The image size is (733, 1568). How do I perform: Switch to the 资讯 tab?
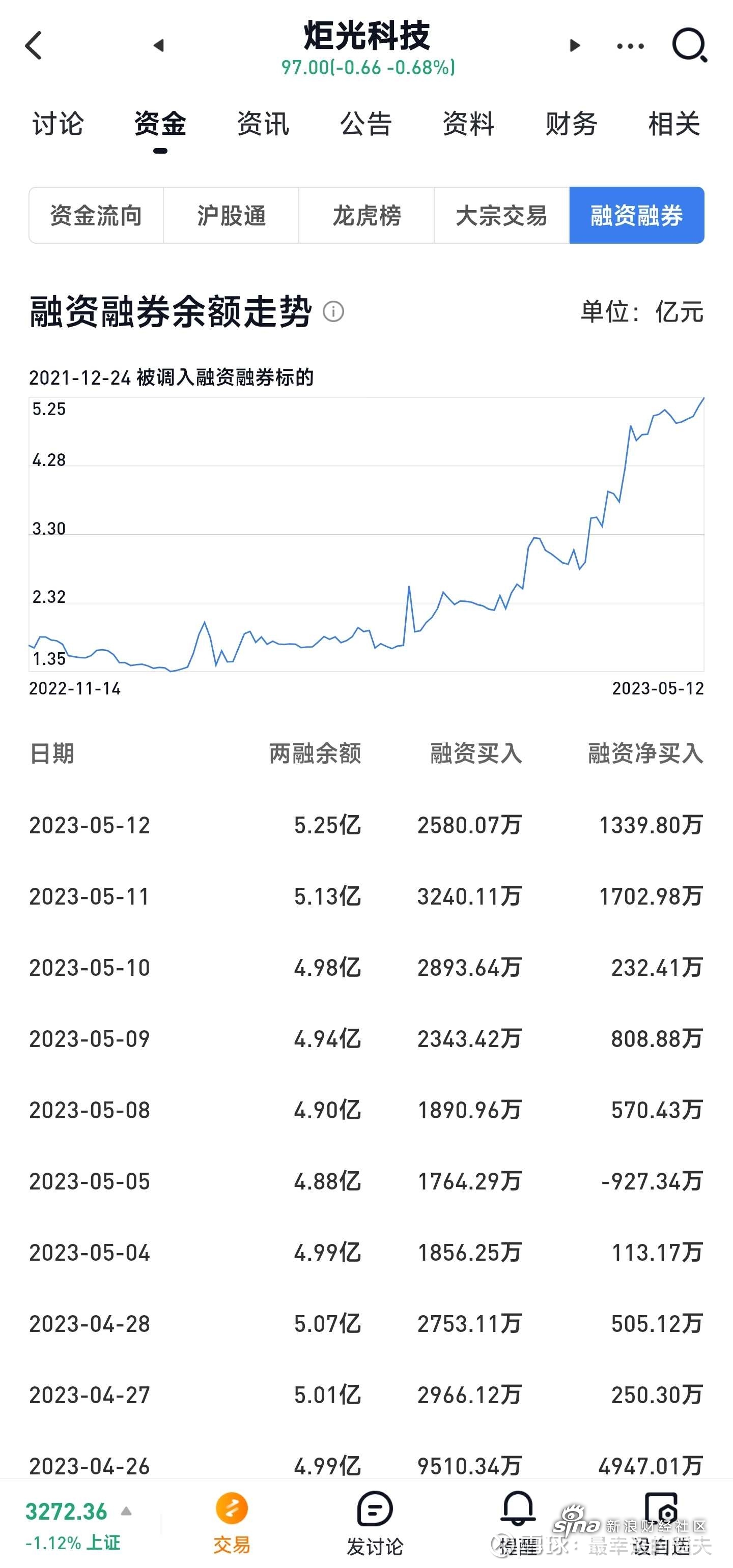[263, 124]
